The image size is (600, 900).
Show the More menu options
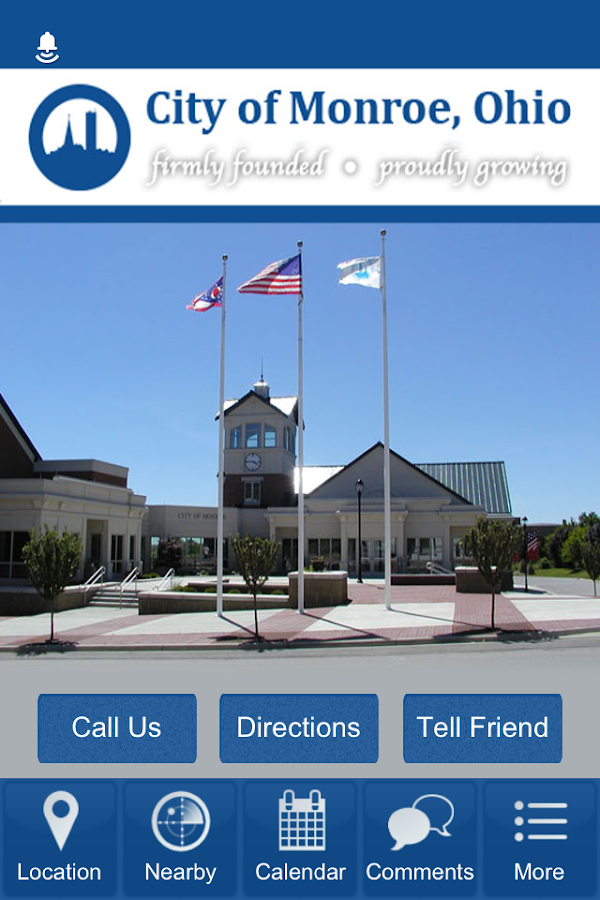(540, 838)
